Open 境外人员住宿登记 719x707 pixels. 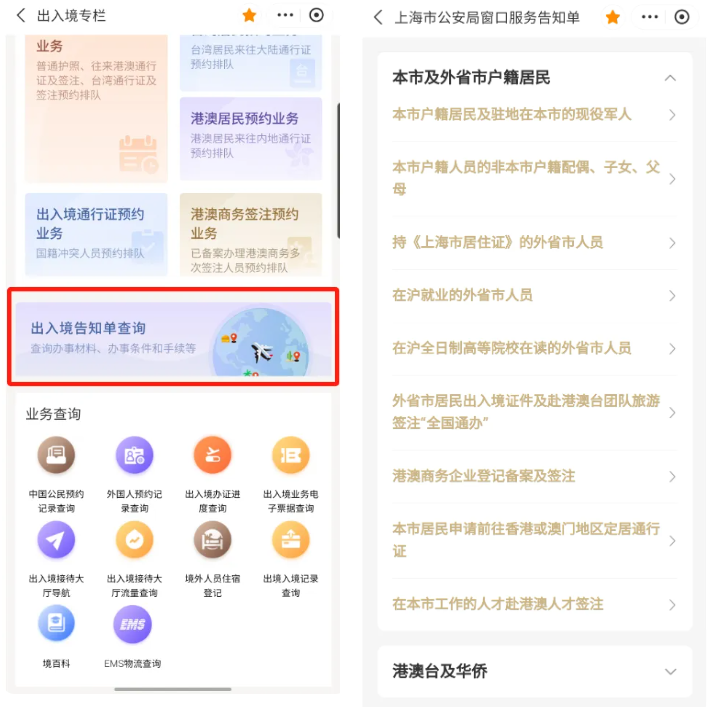pos(212,557)
